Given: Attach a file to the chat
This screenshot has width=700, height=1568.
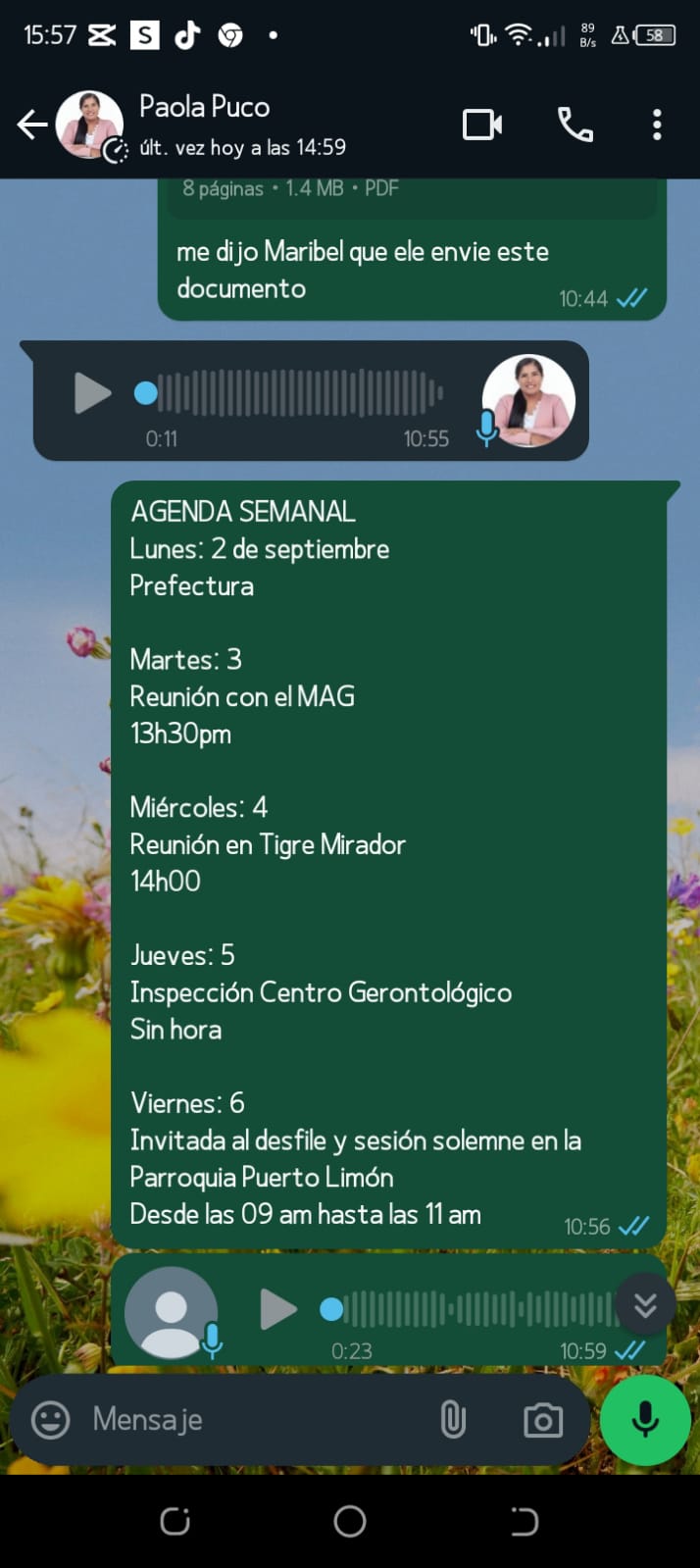Looking at the screenshot, I should pyautogui.click(x=452, y=1419).
